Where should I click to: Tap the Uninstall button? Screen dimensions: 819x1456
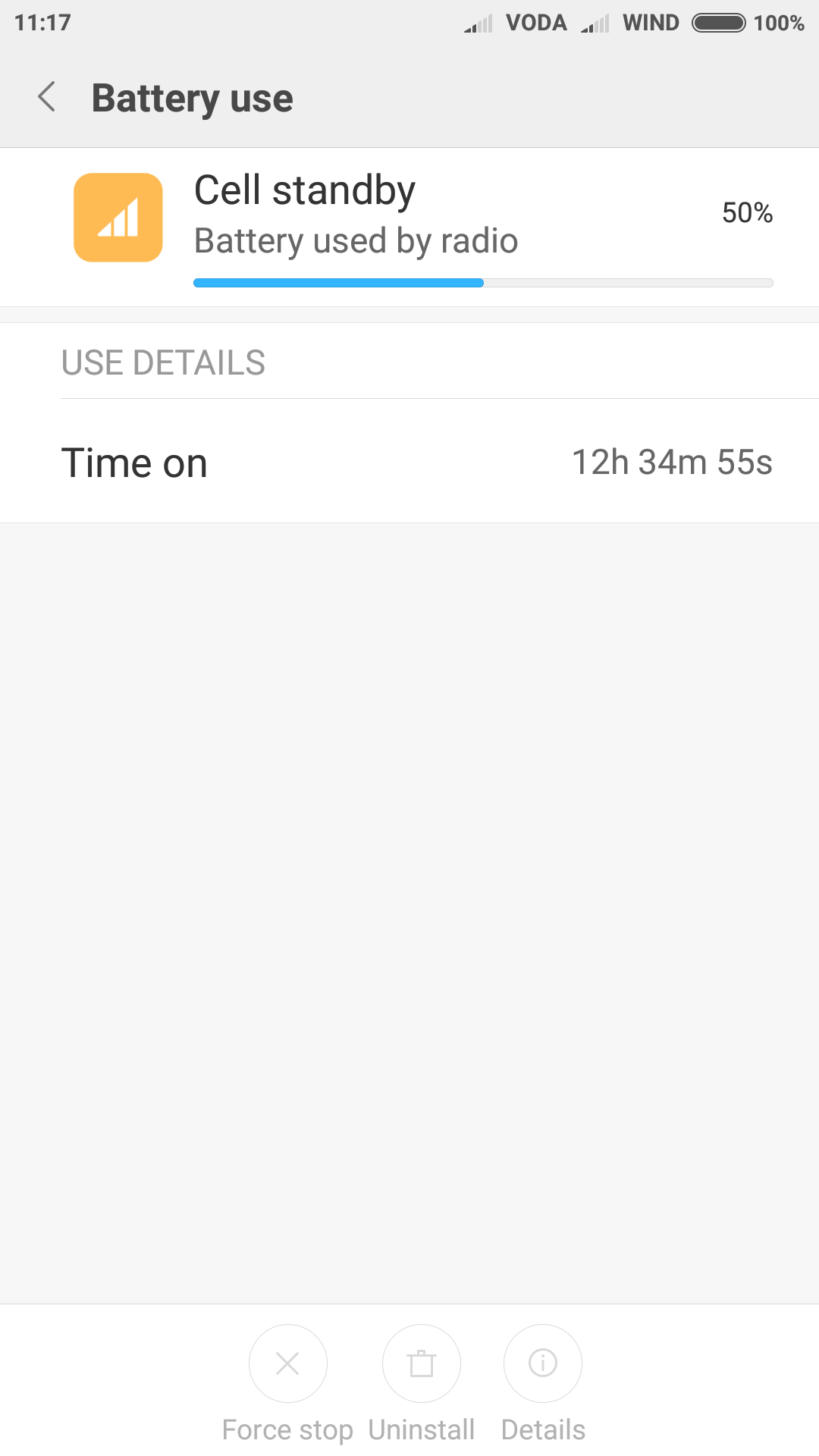point(422,1363)
